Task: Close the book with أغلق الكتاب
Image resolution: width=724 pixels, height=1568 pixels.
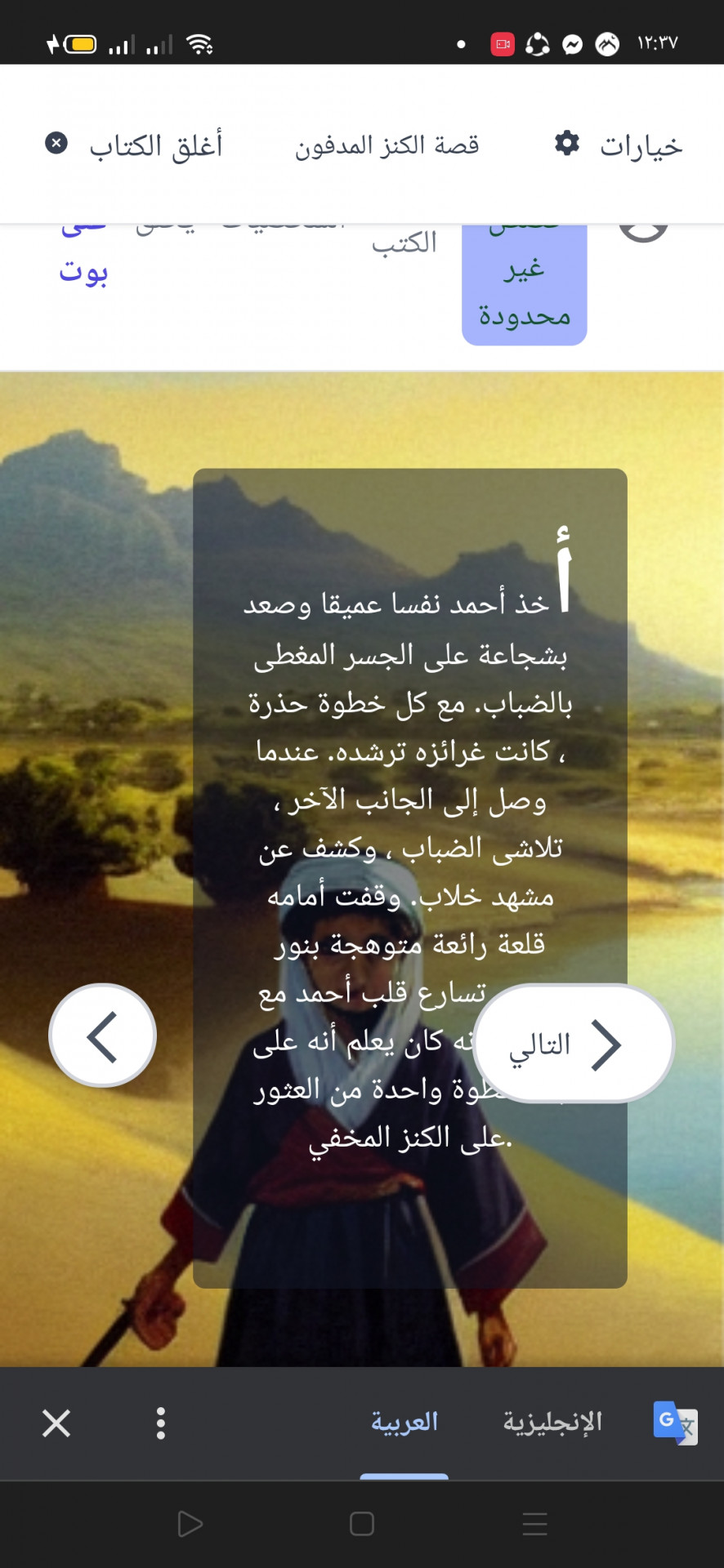Action: pyautogui.click(x=135, y=145)
